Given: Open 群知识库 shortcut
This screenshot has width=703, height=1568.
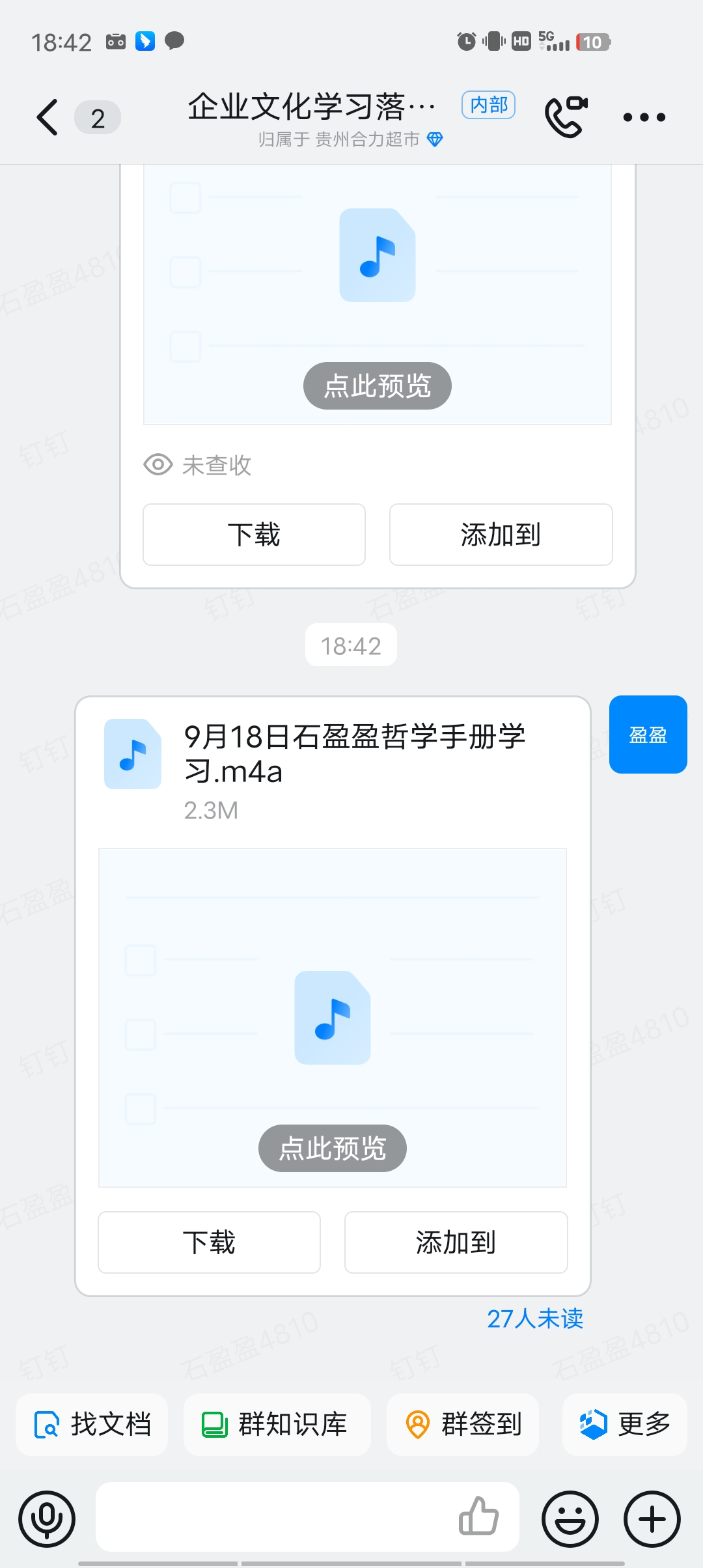Looking at the screenshot, I should pyautogui.click(x=277, y=1424).
